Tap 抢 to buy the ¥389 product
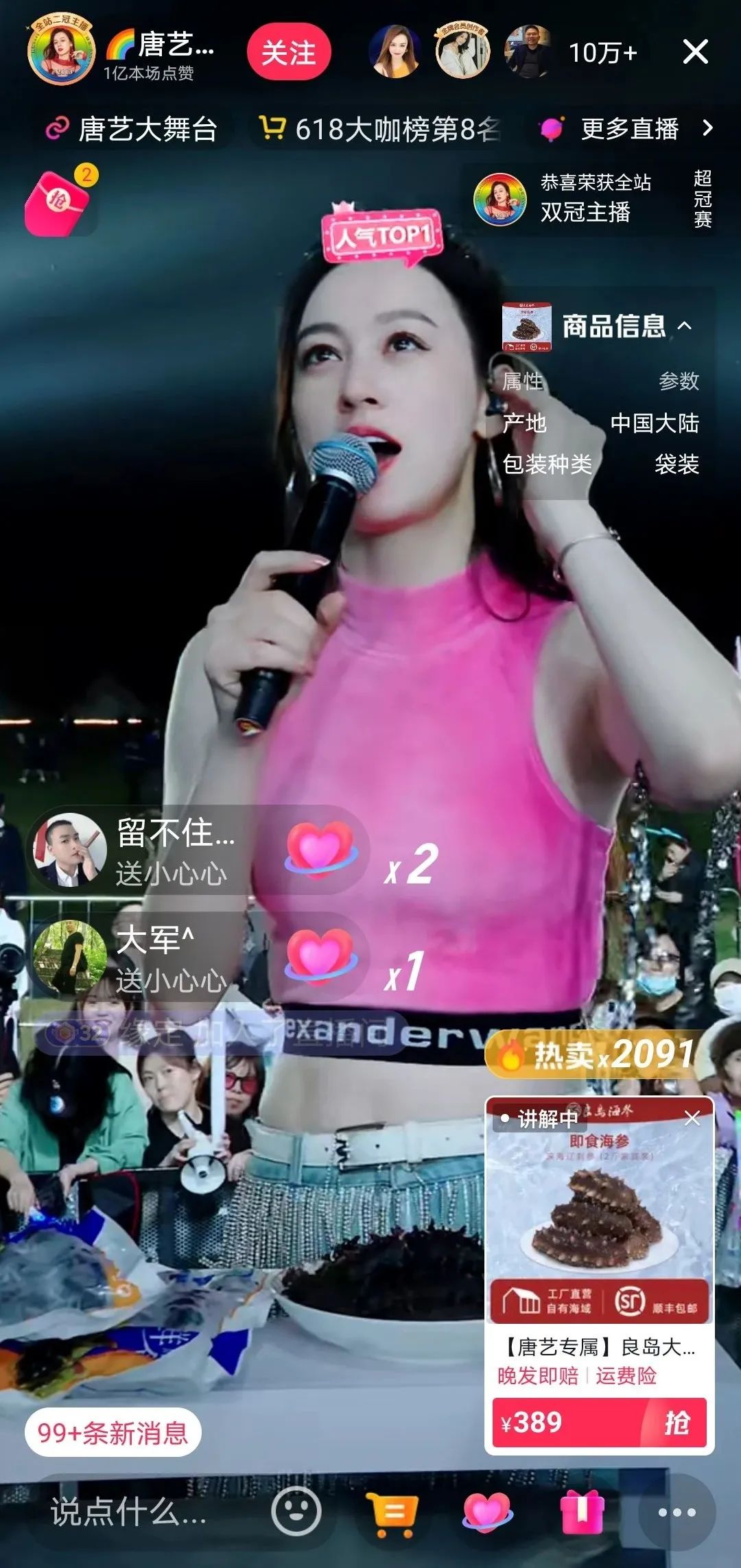 point(675,1423)
